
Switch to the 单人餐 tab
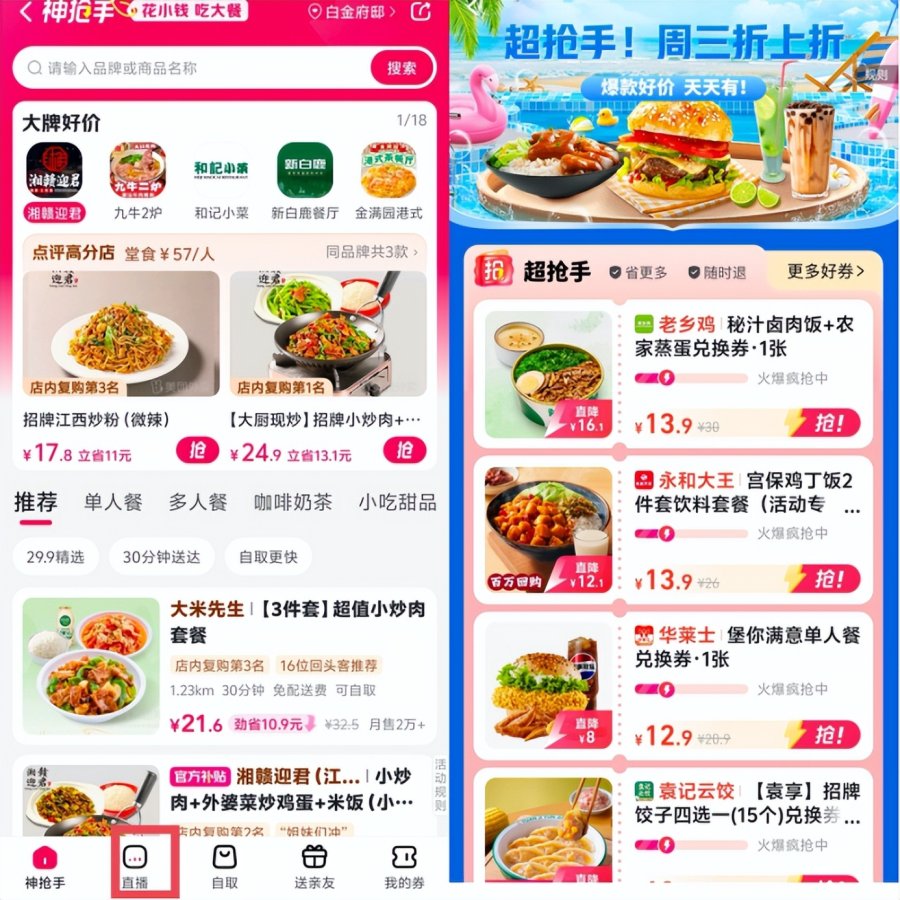[x=113, y=502]
